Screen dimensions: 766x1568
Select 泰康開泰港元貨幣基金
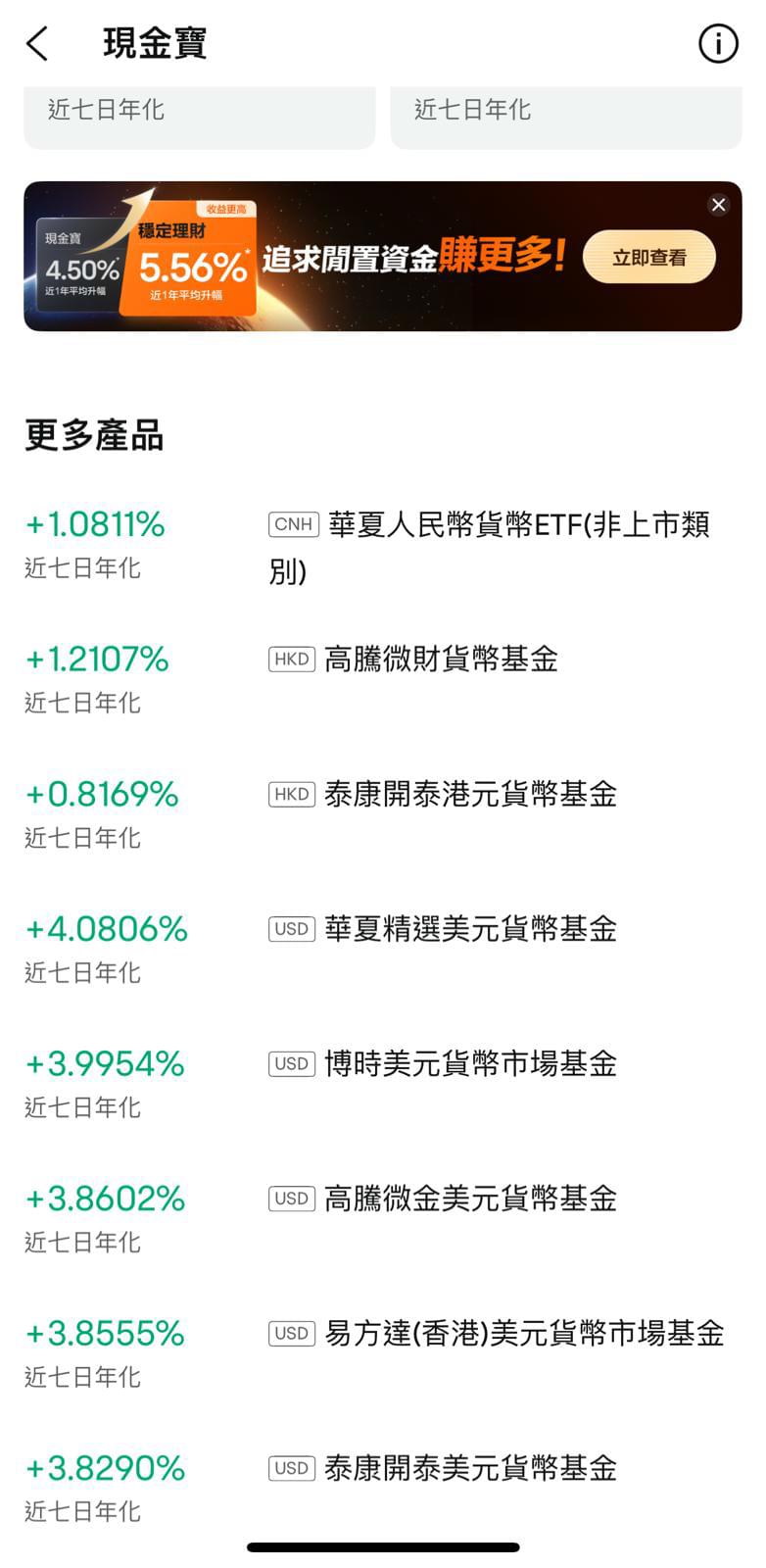(383, 814)
